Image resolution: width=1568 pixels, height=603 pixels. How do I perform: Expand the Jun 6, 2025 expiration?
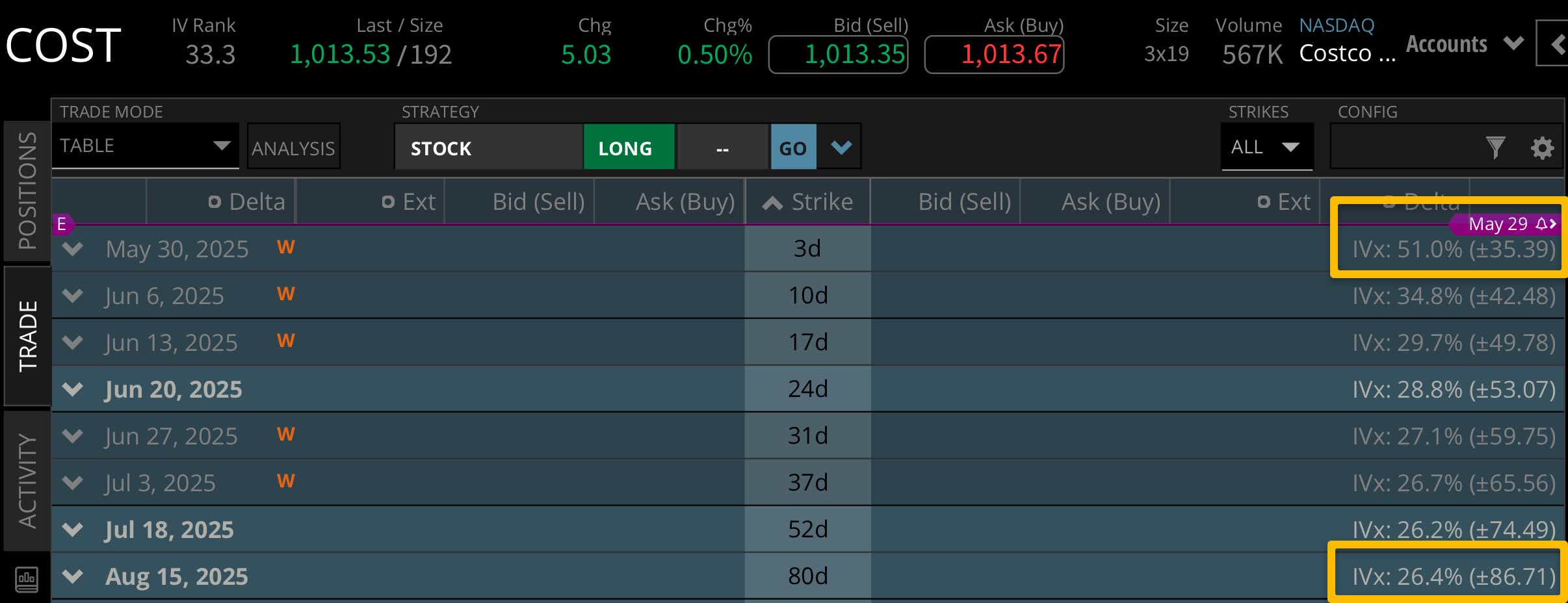[73, 296]
